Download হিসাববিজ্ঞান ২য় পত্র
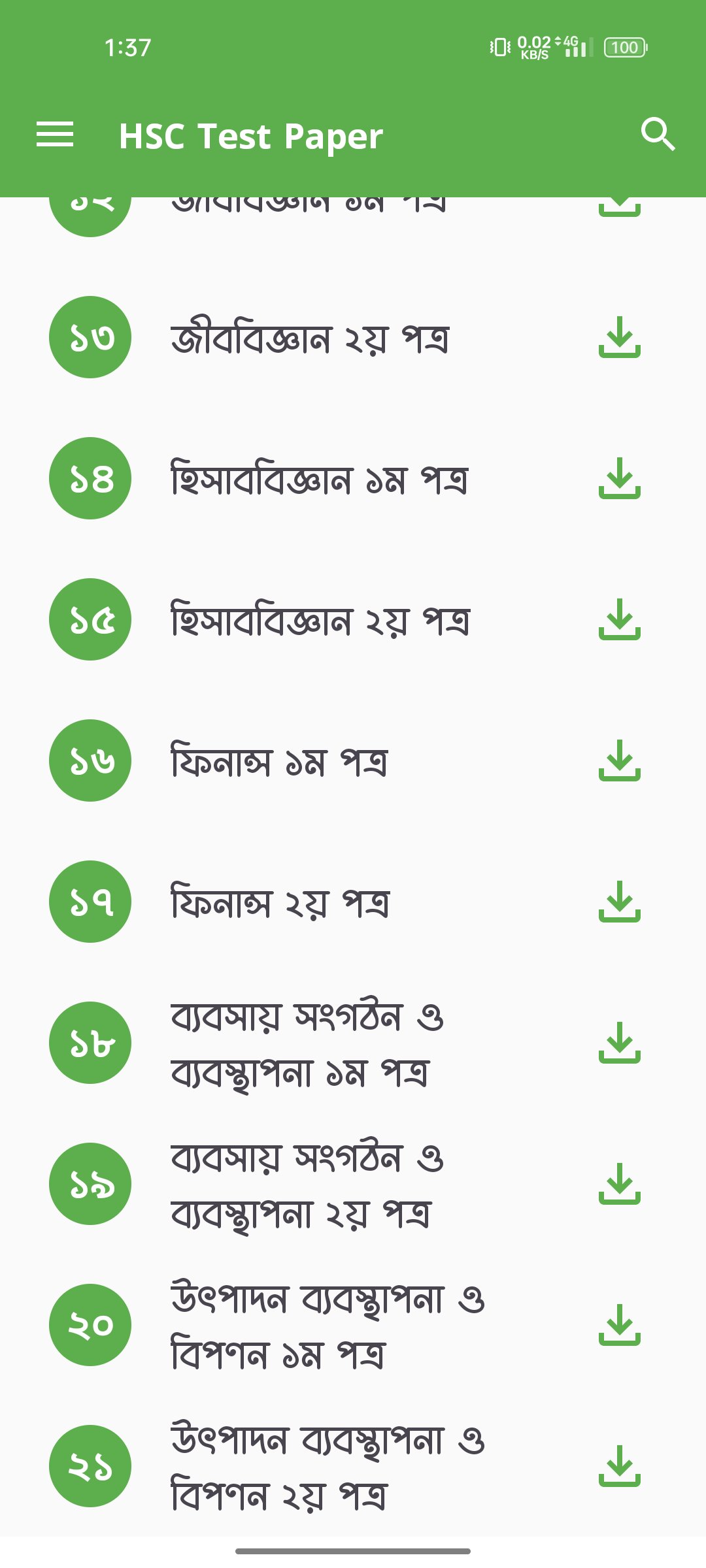706x1568 pixels. 619,619
